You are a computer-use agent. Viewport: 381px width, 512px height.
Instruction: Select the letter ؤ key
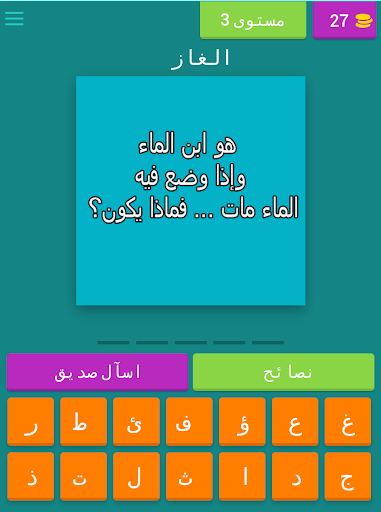point(242,421)
